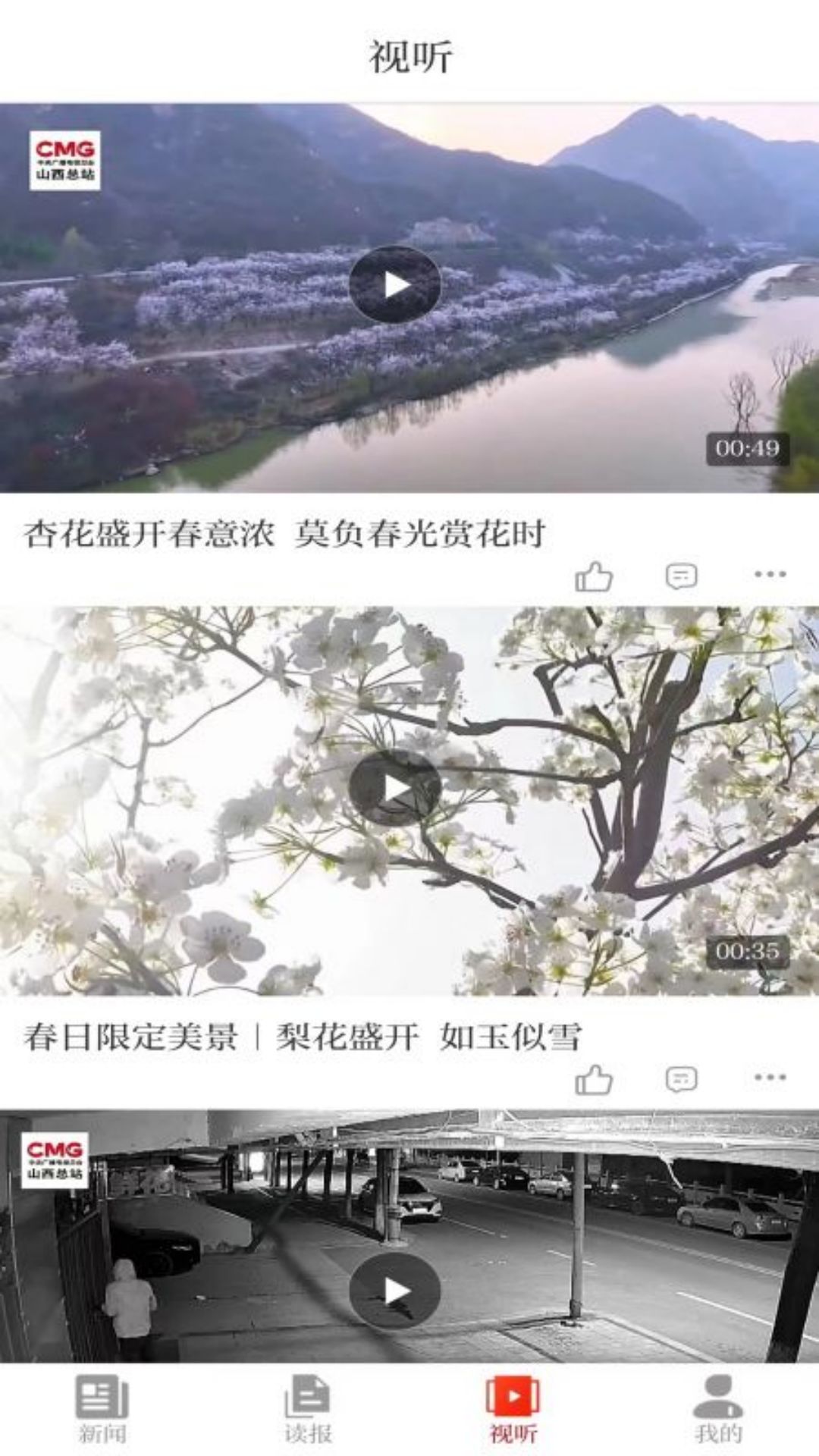The image size is (819, 1456).
Task: Play the 梨花盛开 pear blossom video
Action: 394,789
